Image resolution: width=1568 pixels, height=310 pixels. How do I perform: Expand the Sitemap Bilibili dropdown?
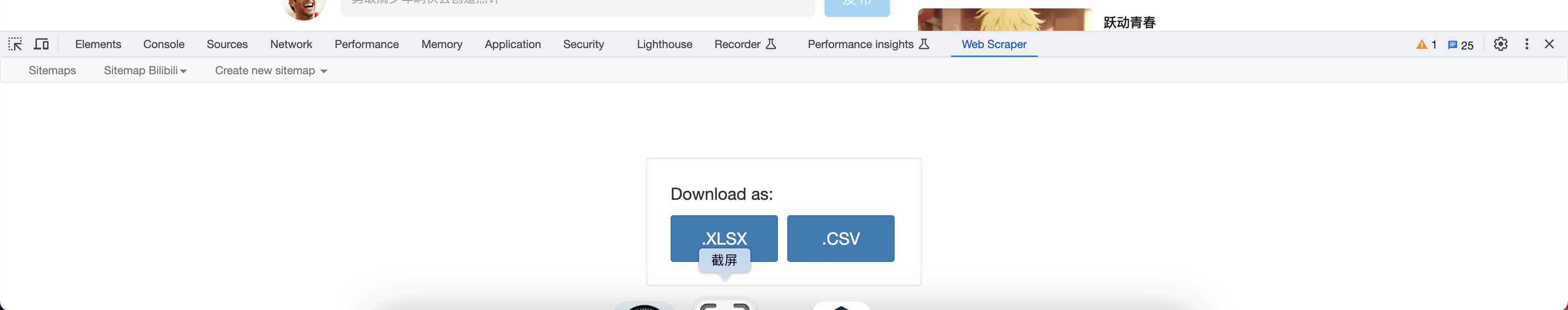tap(145, 70)
